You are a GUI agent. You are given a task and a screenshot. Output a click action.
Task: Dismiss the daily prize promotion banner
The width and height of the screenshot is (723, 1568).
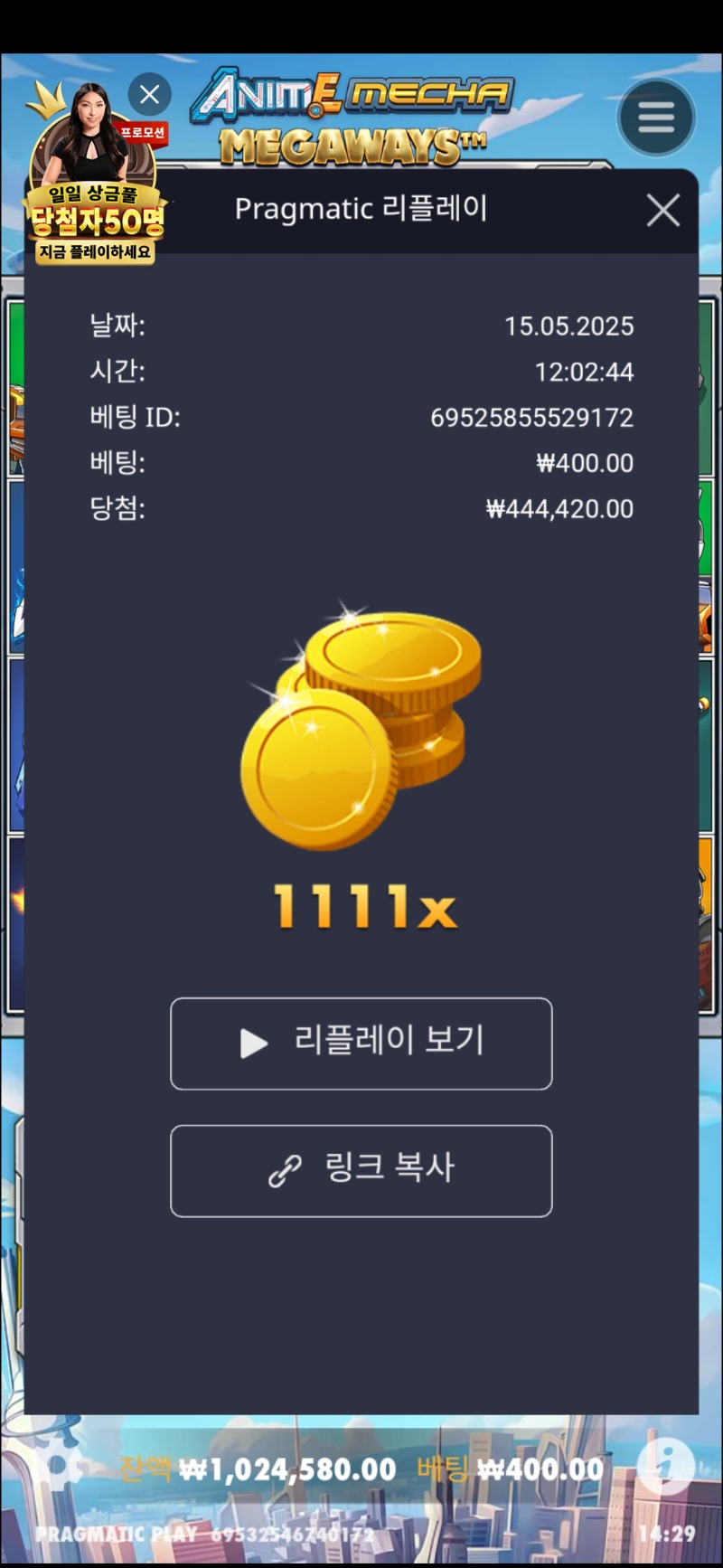click(150, 94)
